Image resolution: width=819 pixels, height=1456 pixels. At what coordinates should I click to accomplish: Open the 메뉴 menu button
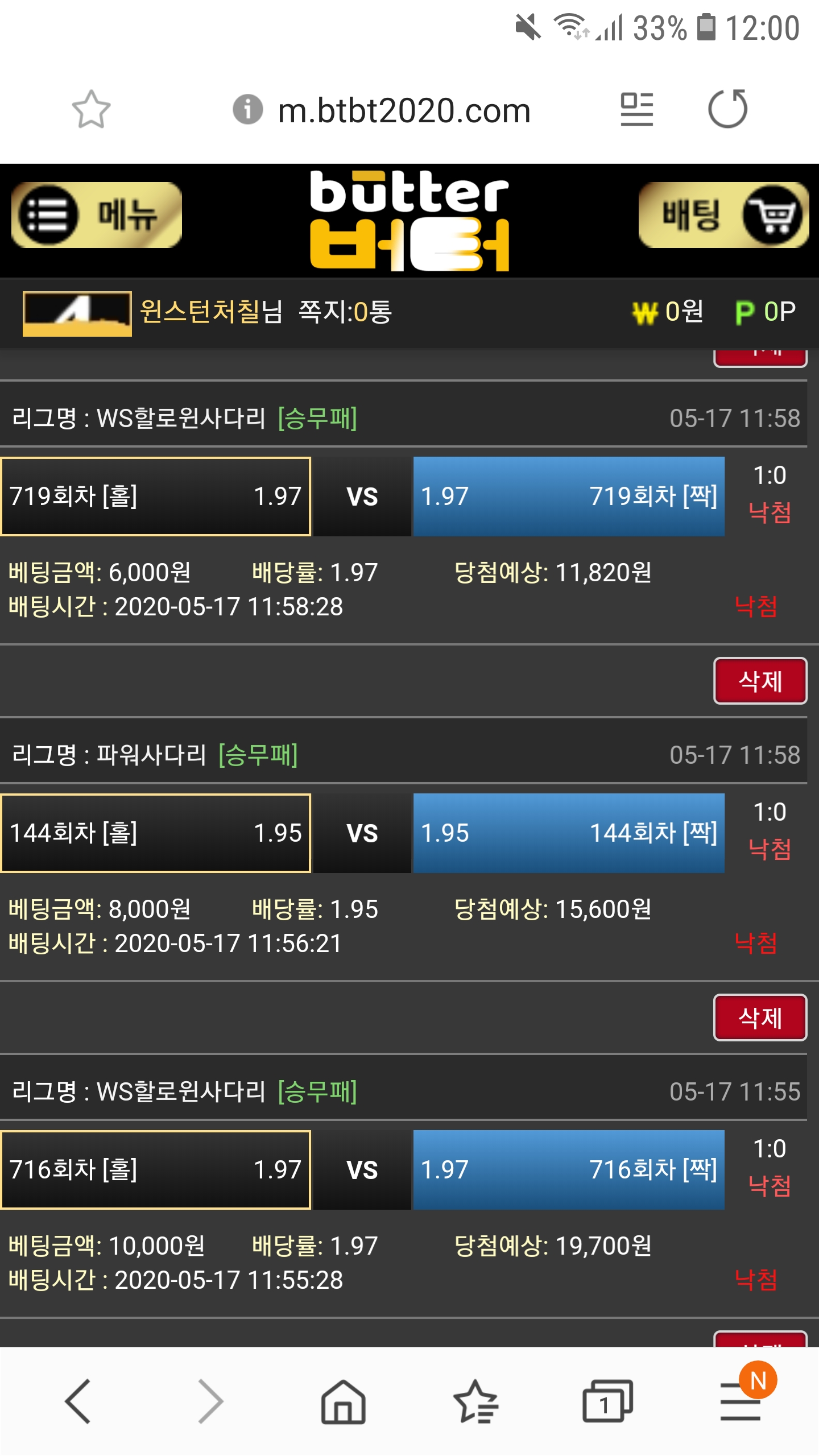pos(97,215)
